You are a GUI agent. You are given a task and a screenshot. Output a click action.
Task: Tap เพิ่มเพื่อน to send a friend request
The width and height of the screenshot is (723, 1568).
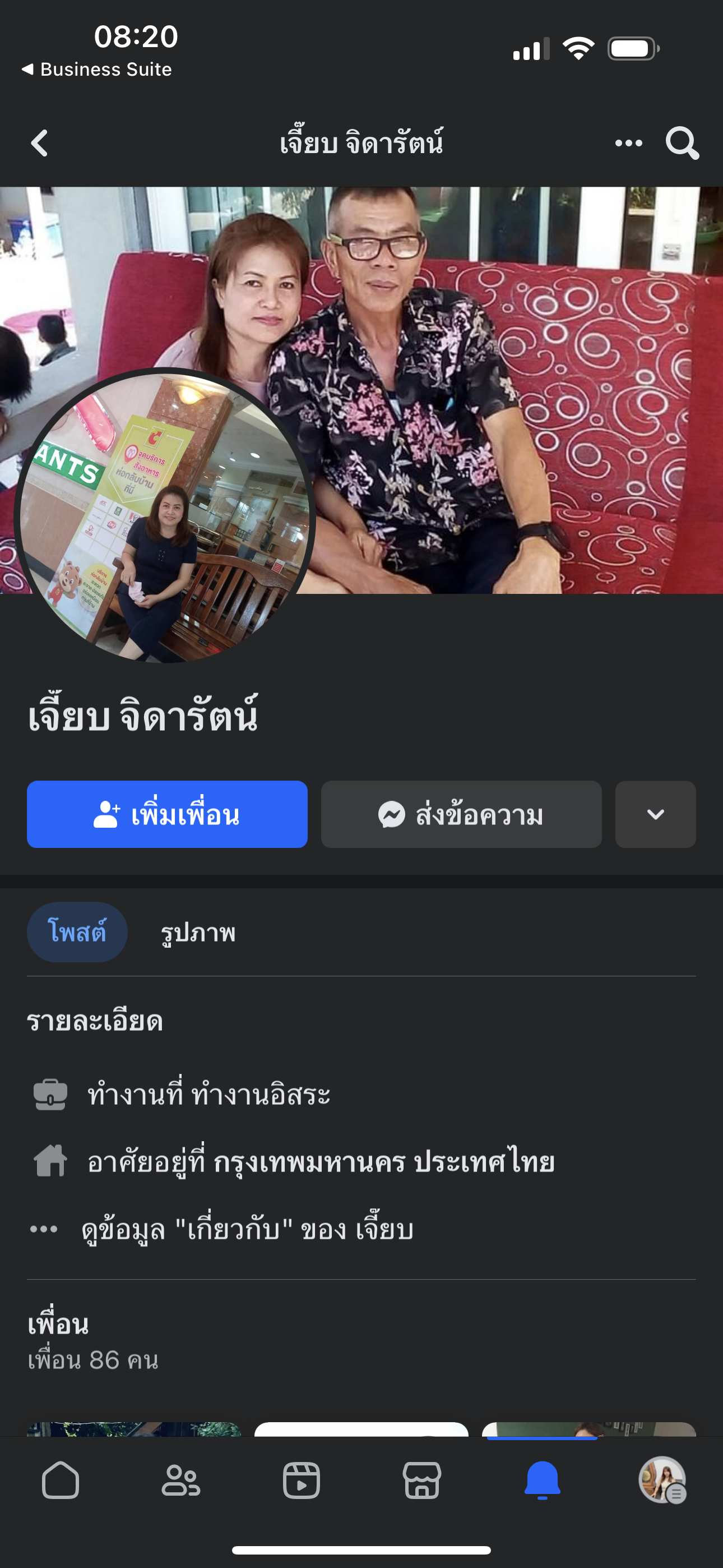point(167,814)
